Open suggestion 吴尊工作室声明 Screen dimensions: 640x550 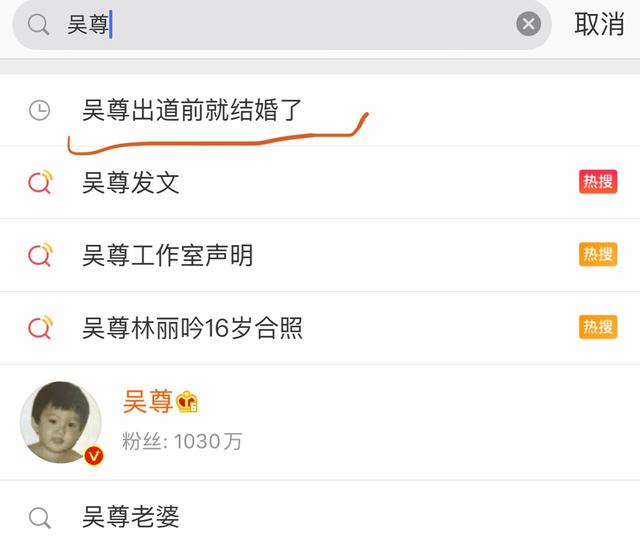(320, 255)
